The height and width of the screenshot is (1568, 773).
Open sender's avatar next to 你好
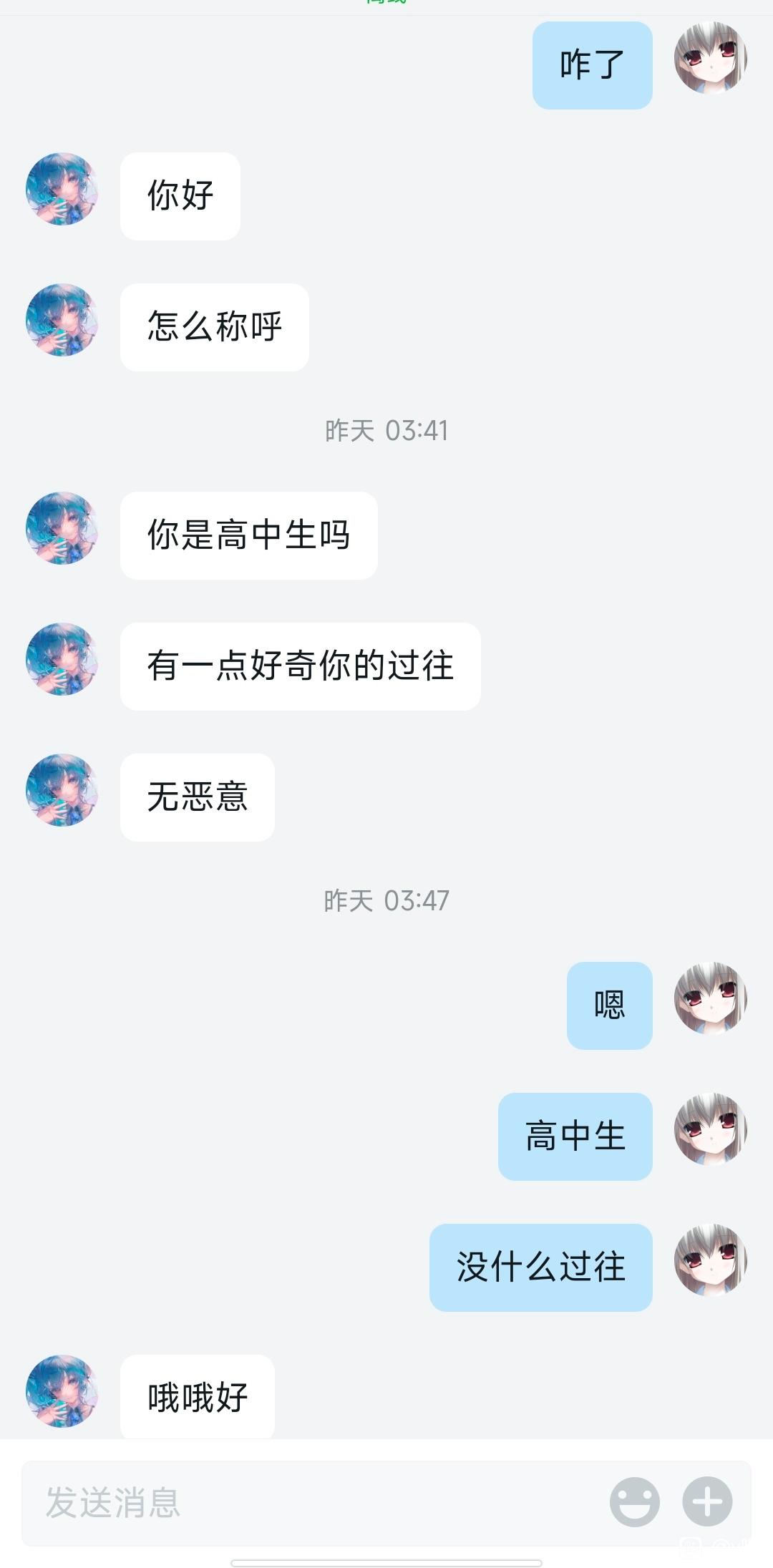62,189
